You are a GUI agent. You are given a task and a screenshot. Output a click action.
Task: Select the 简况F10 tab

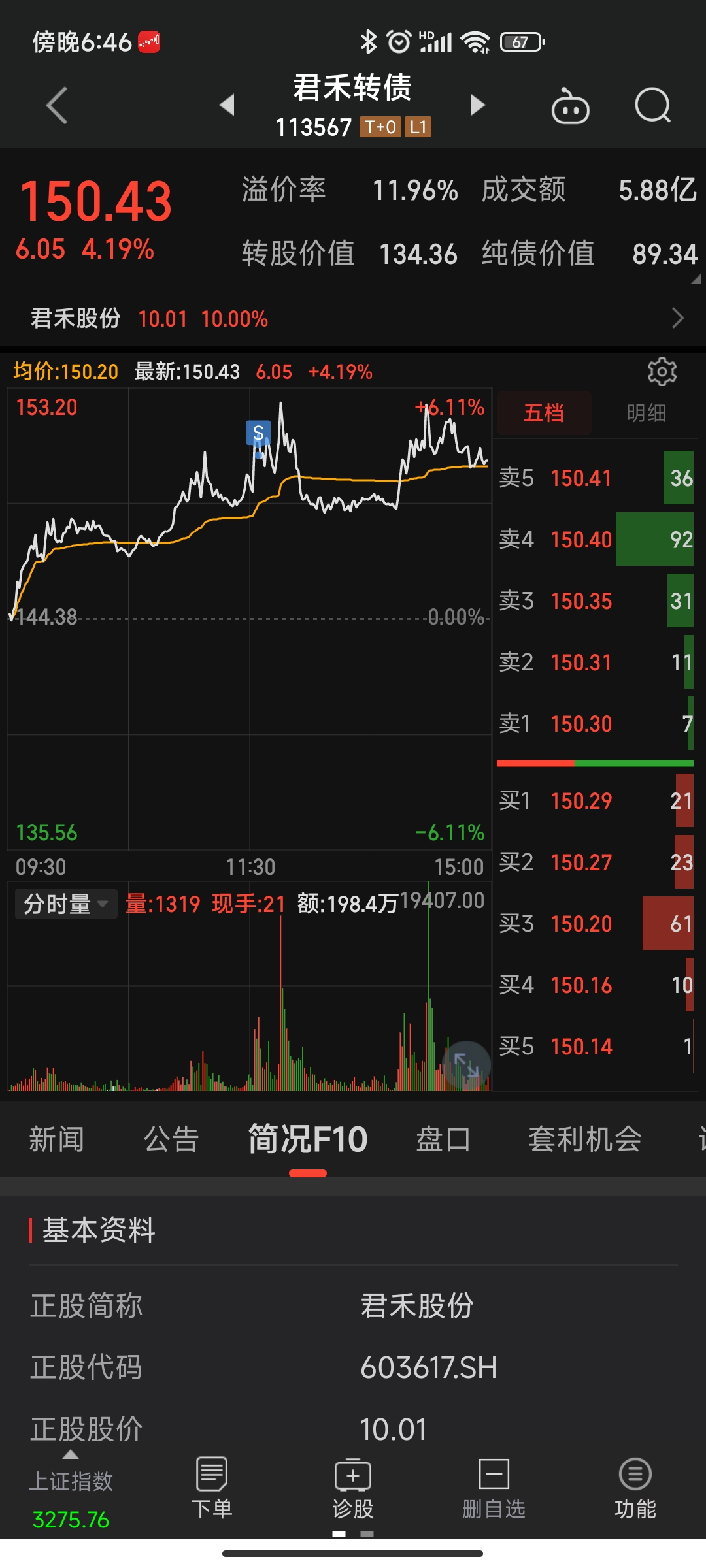(x=308, y=1139)
